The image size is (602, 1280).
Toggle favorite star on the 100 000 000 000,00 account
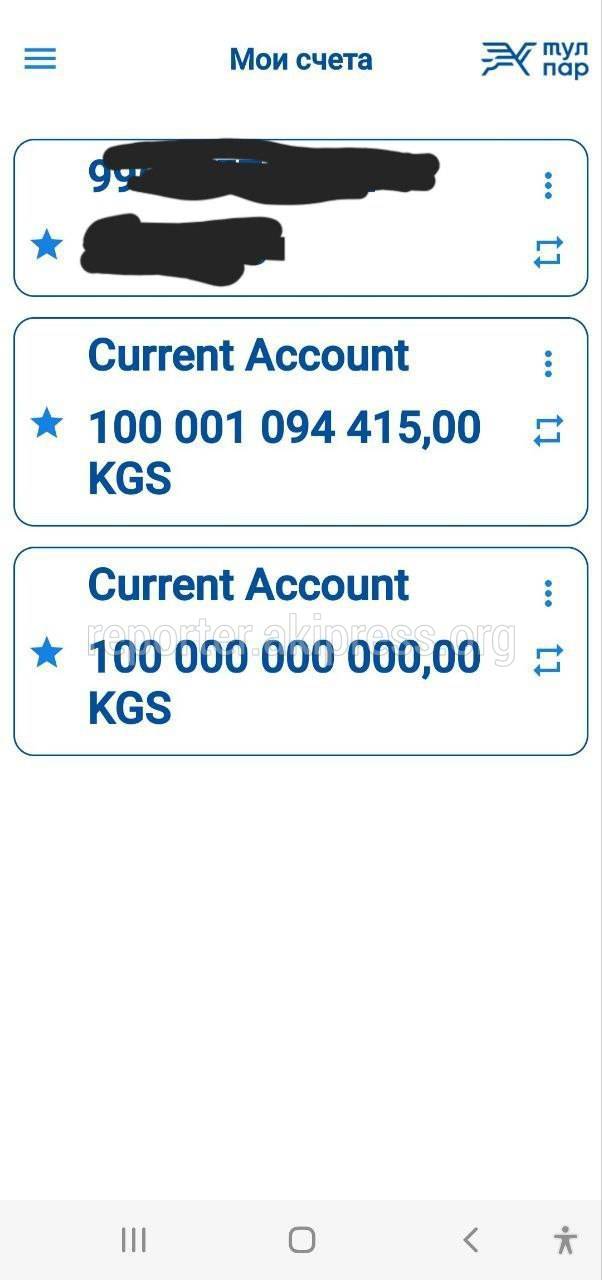pyautogui.click(x=47, y=654)
